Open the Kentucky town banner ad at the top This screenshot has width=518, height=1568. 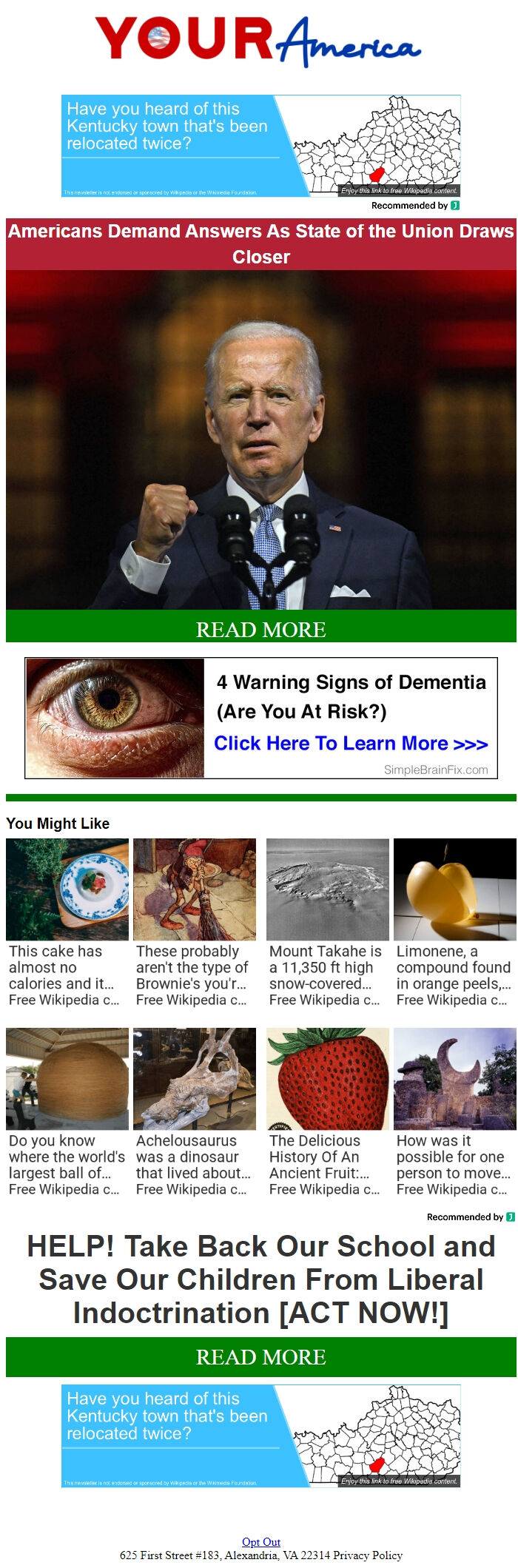[260, 146]
